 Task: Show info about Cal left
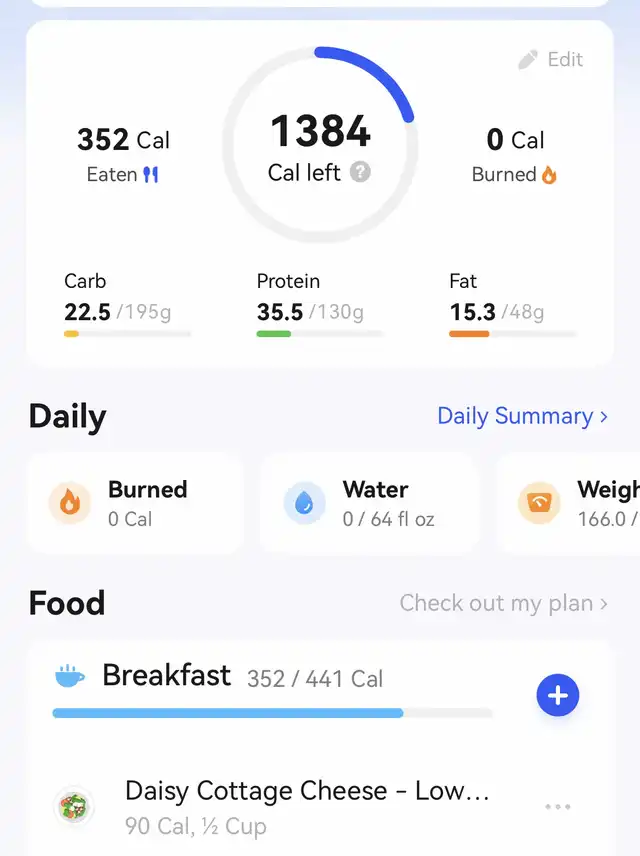[x=360, y=173]
